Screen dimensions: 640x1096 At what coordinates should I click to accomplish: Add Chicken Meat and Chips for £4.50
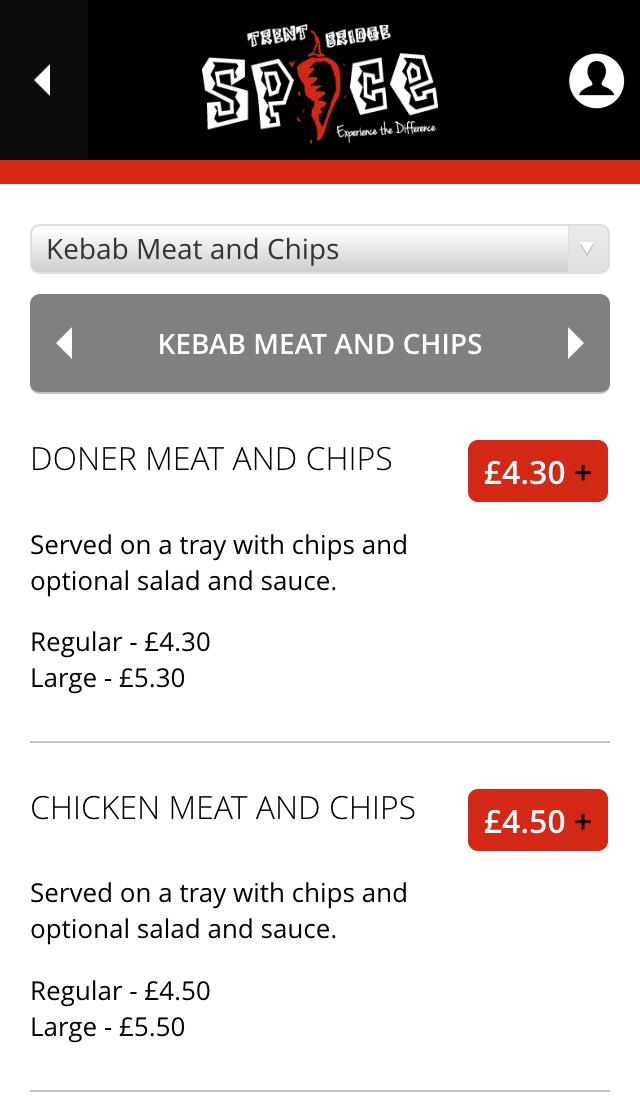537,820
